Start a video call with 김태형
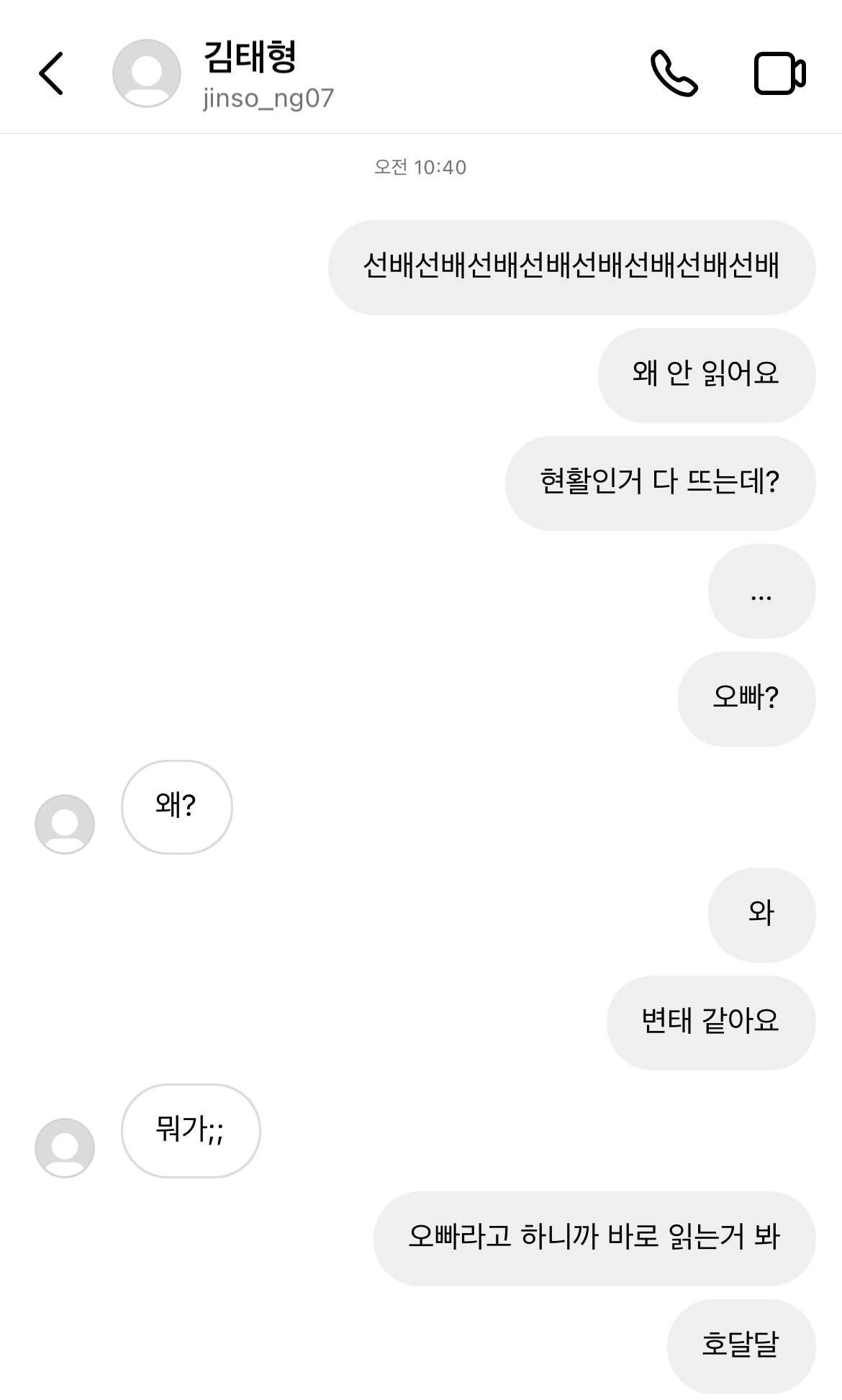Image resolution: width=842 pixels, height=1400 pixels. click(x=779, y=73)
